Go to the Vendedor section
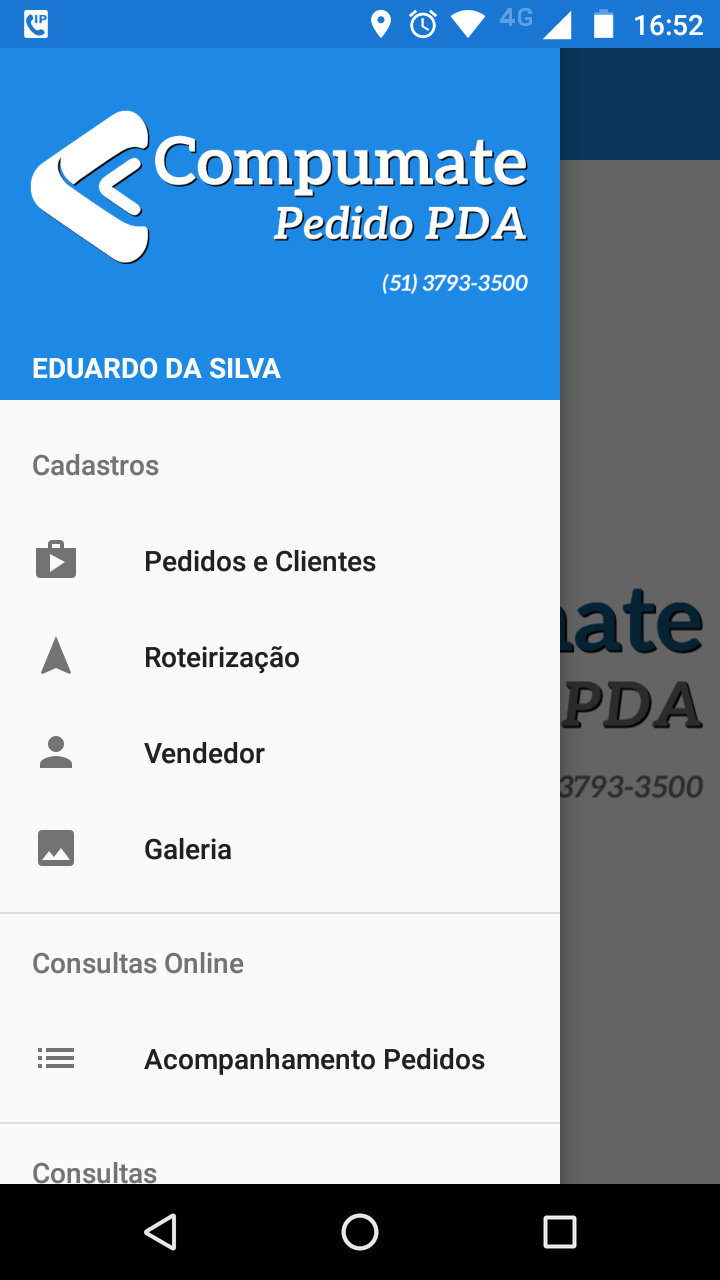 [204, 753]
